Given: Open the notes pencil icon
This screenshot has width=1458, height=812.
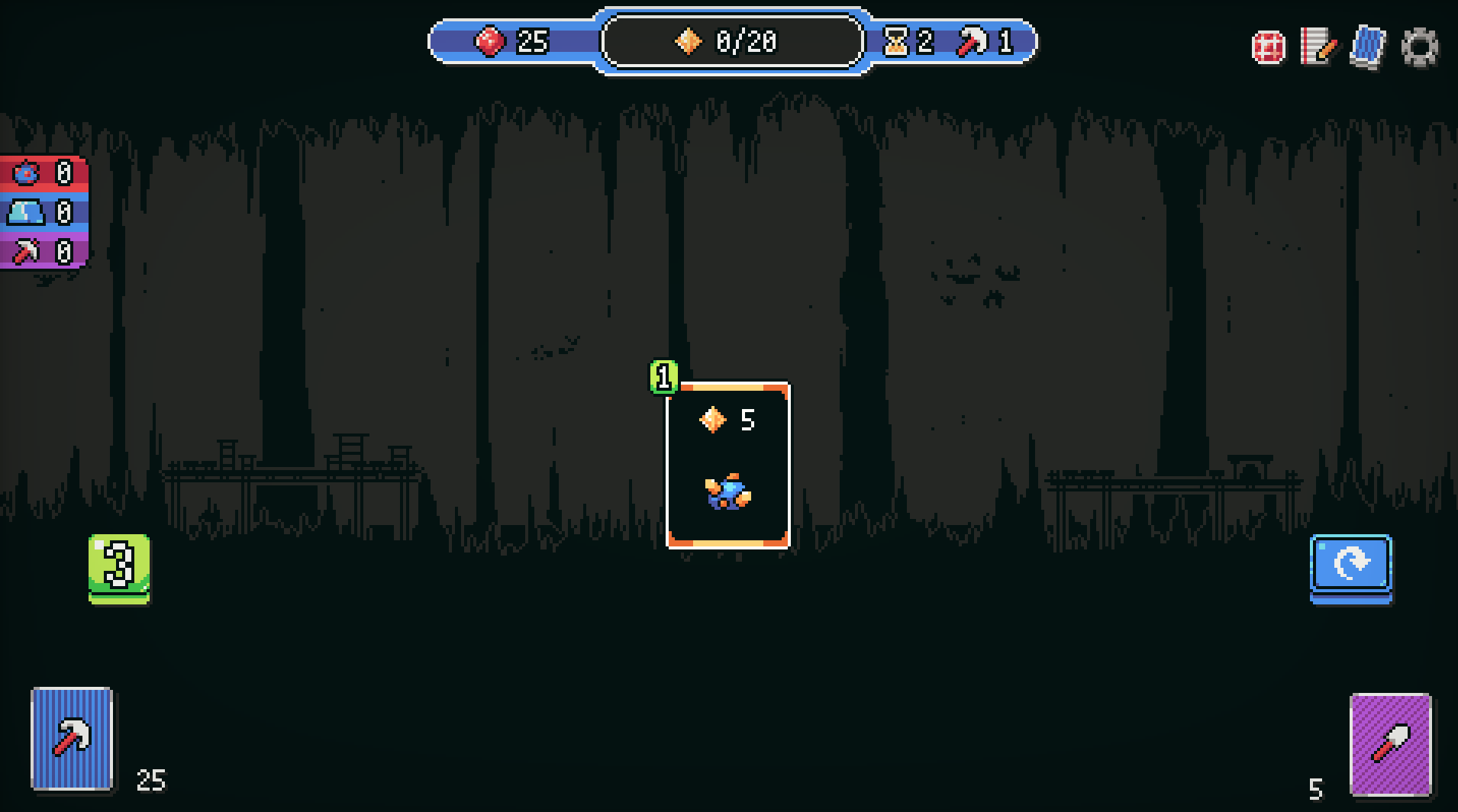Looking at the screenshot, I should click(1318, 47).
